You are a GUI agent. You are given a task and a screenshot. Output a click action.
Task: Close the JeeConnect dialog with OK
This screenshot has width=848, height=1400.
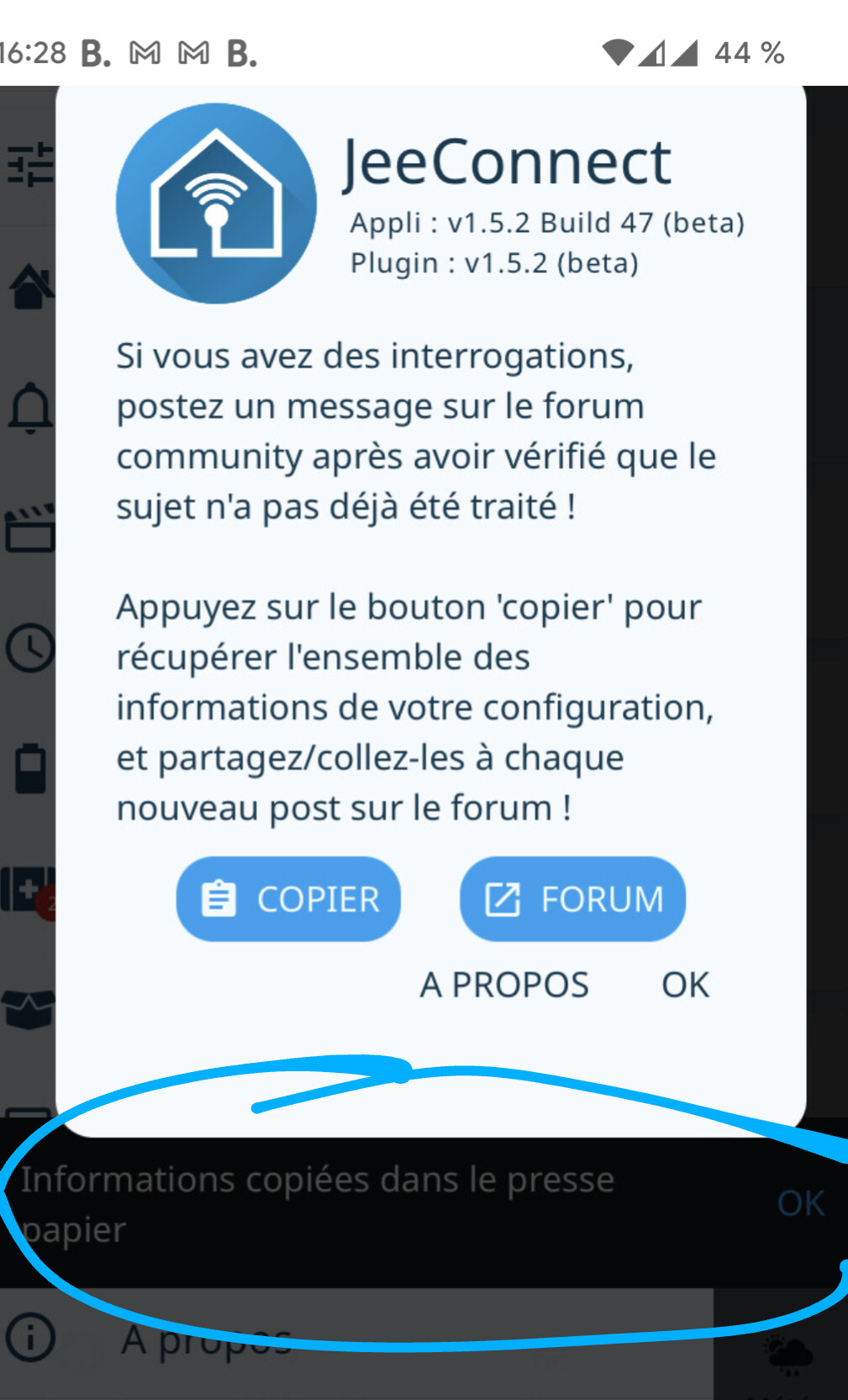tap(685, 985)
